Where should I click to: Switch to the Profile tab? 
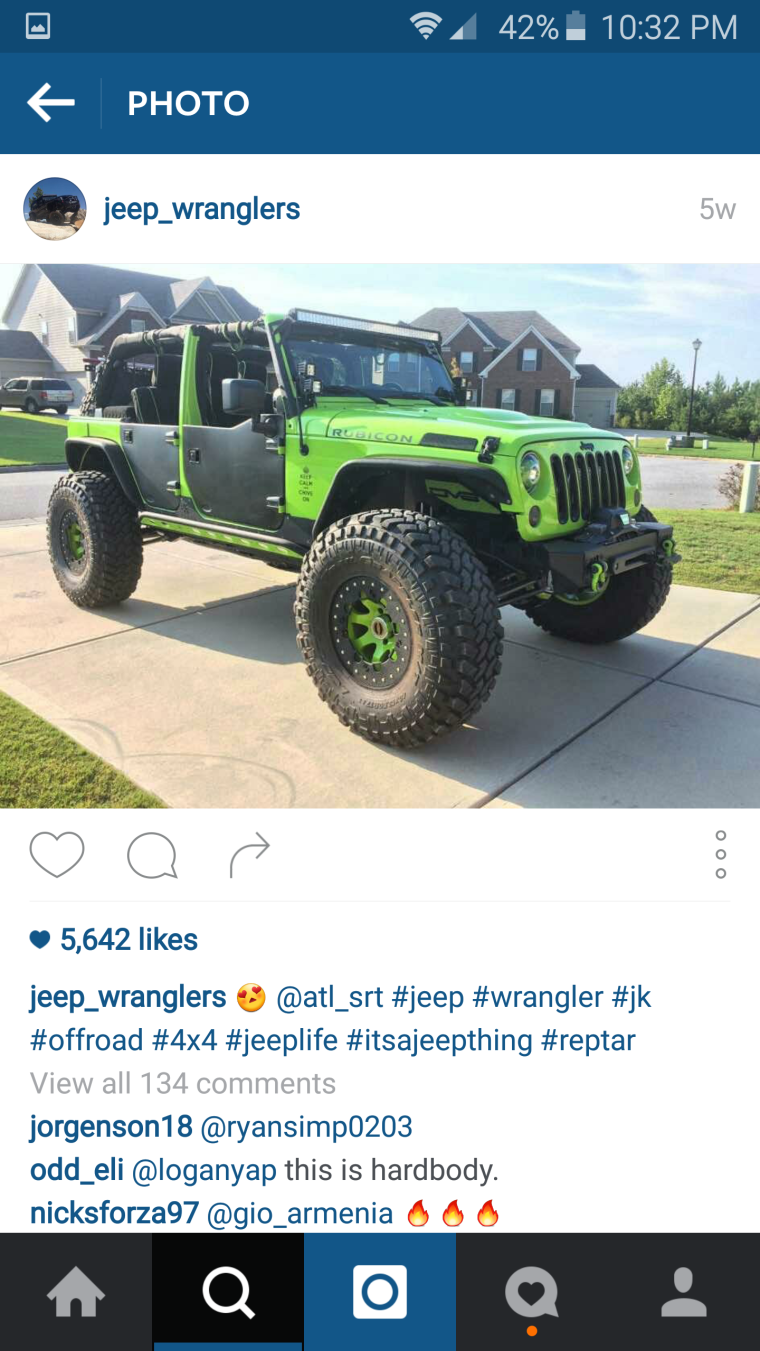pyautogui.click(x=684, y=1292)
